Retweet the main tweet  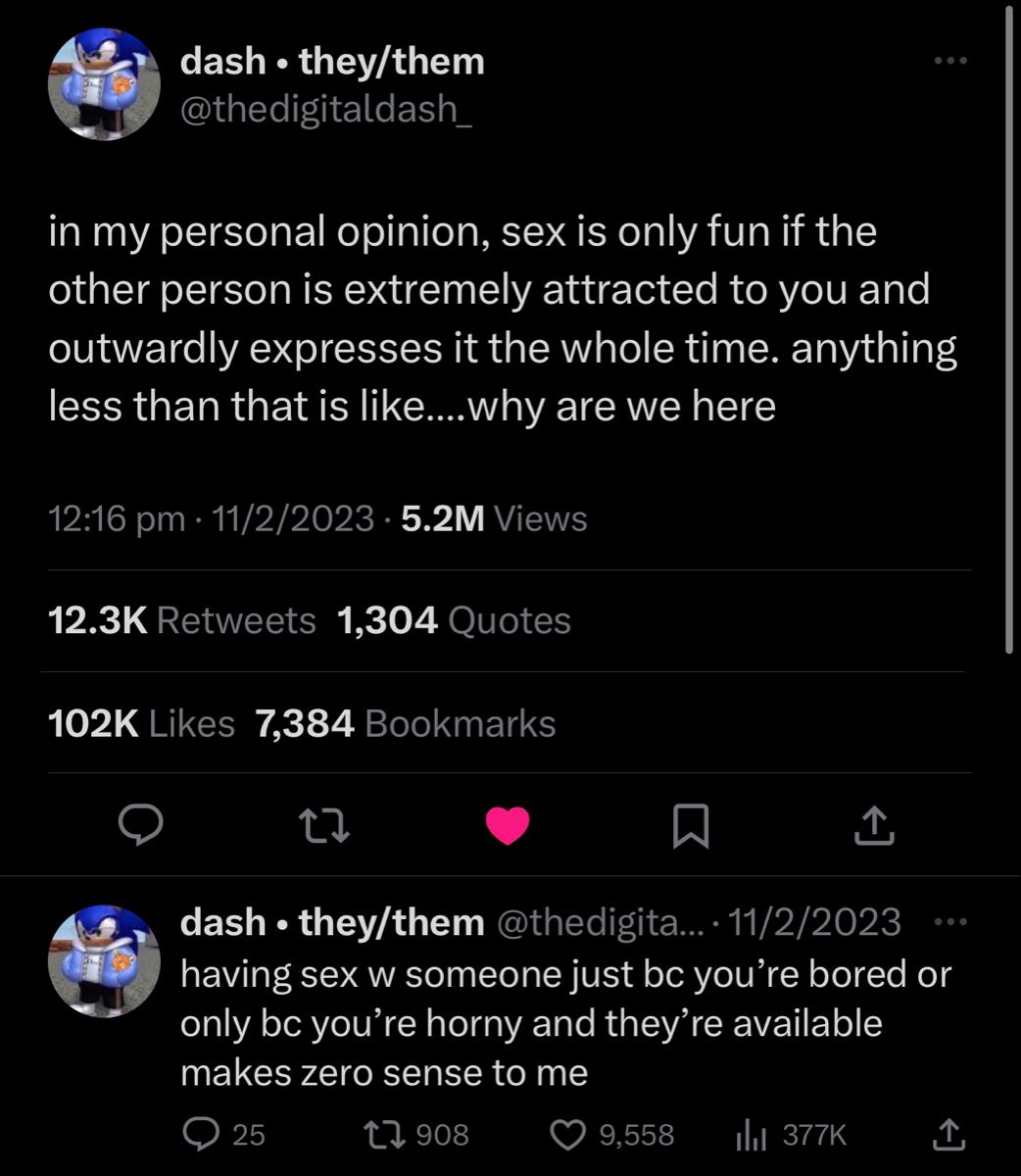[x=323, y=825]
